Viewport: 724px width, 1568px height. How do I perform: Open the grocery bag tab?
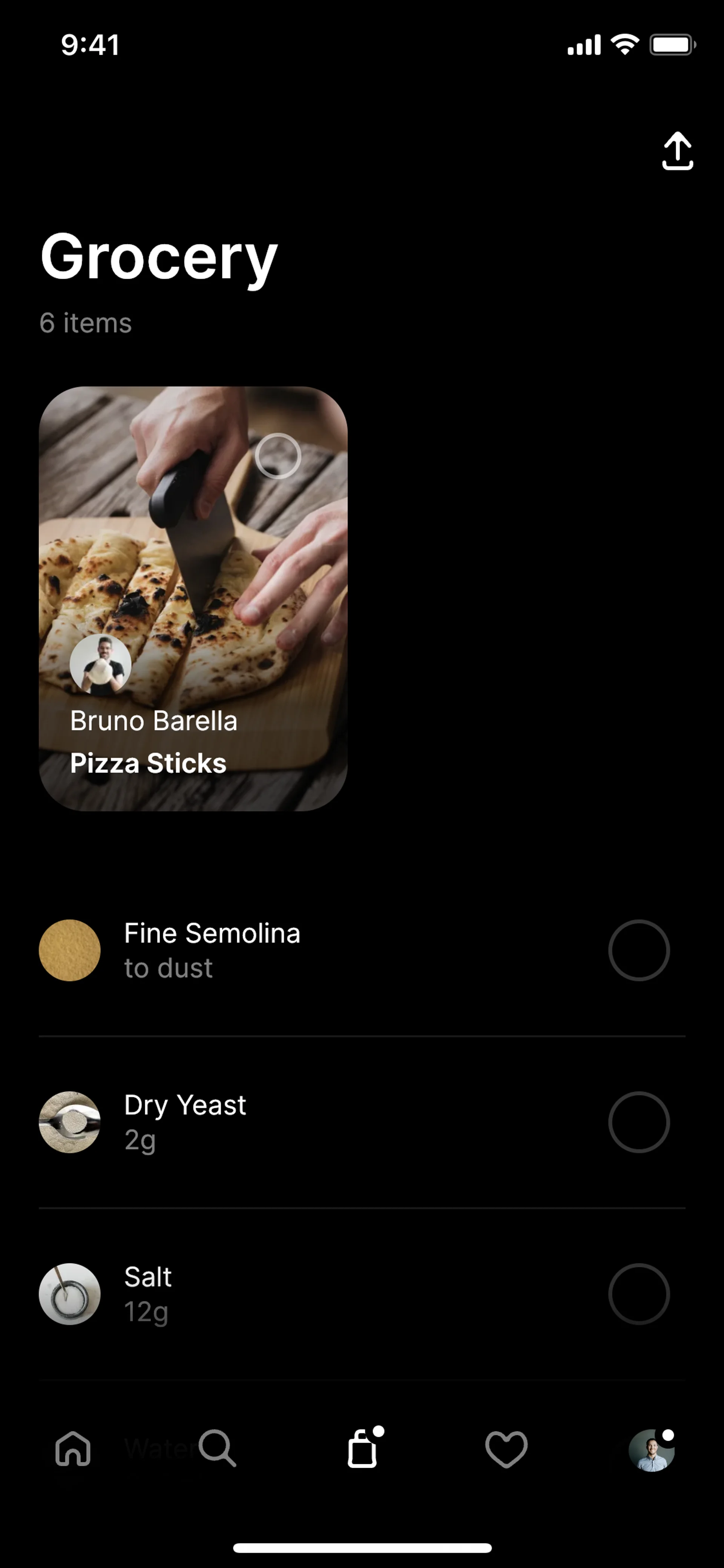363,1448
